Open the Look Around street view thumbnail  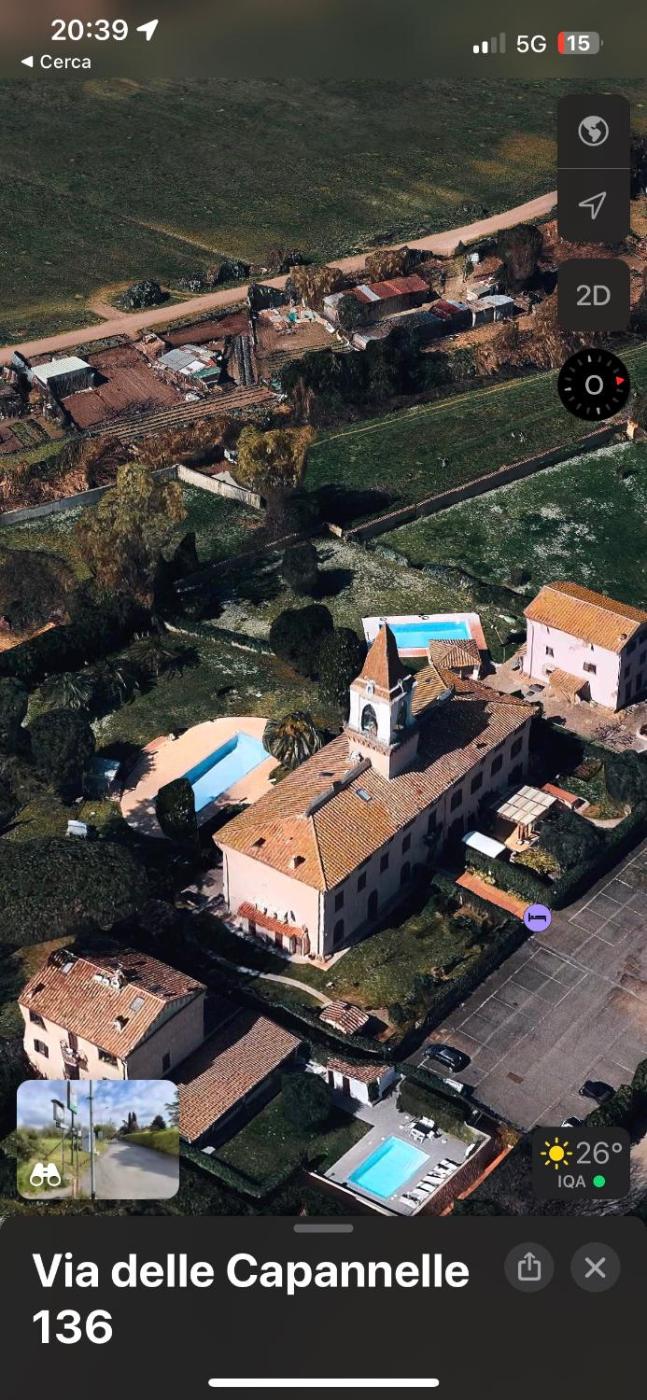coord(98,1139)
